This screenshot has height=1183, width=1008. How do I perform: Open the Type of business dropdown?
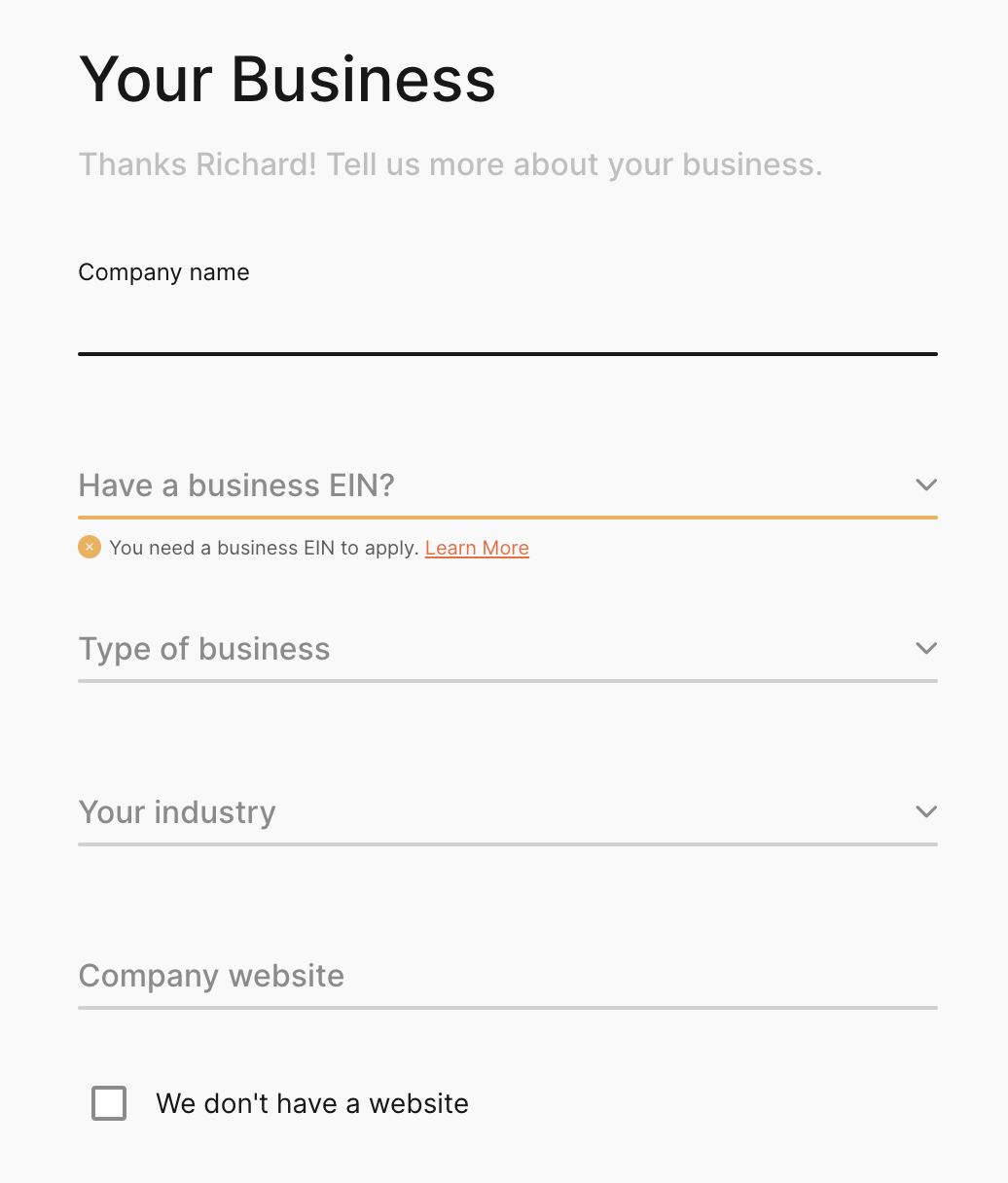506,649
